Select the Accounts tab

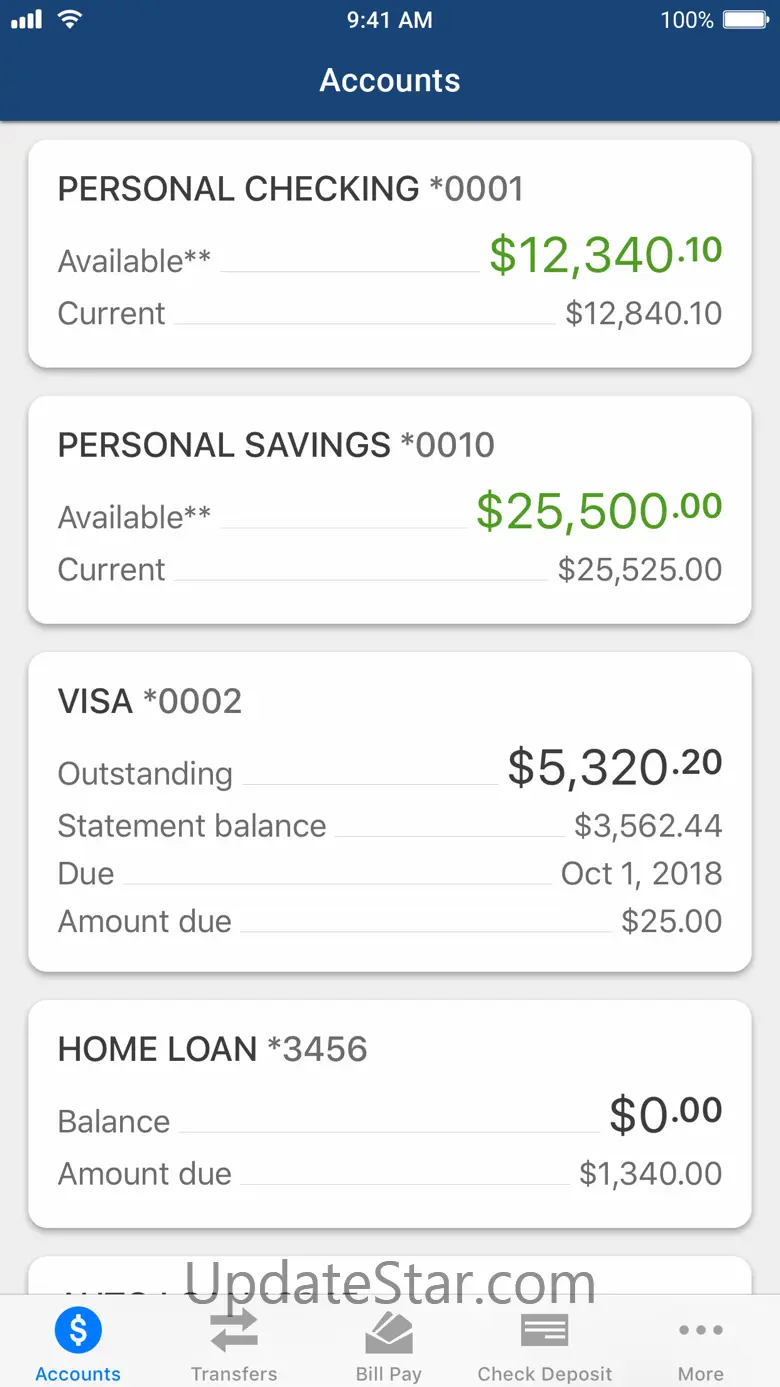click(78, 1342)
